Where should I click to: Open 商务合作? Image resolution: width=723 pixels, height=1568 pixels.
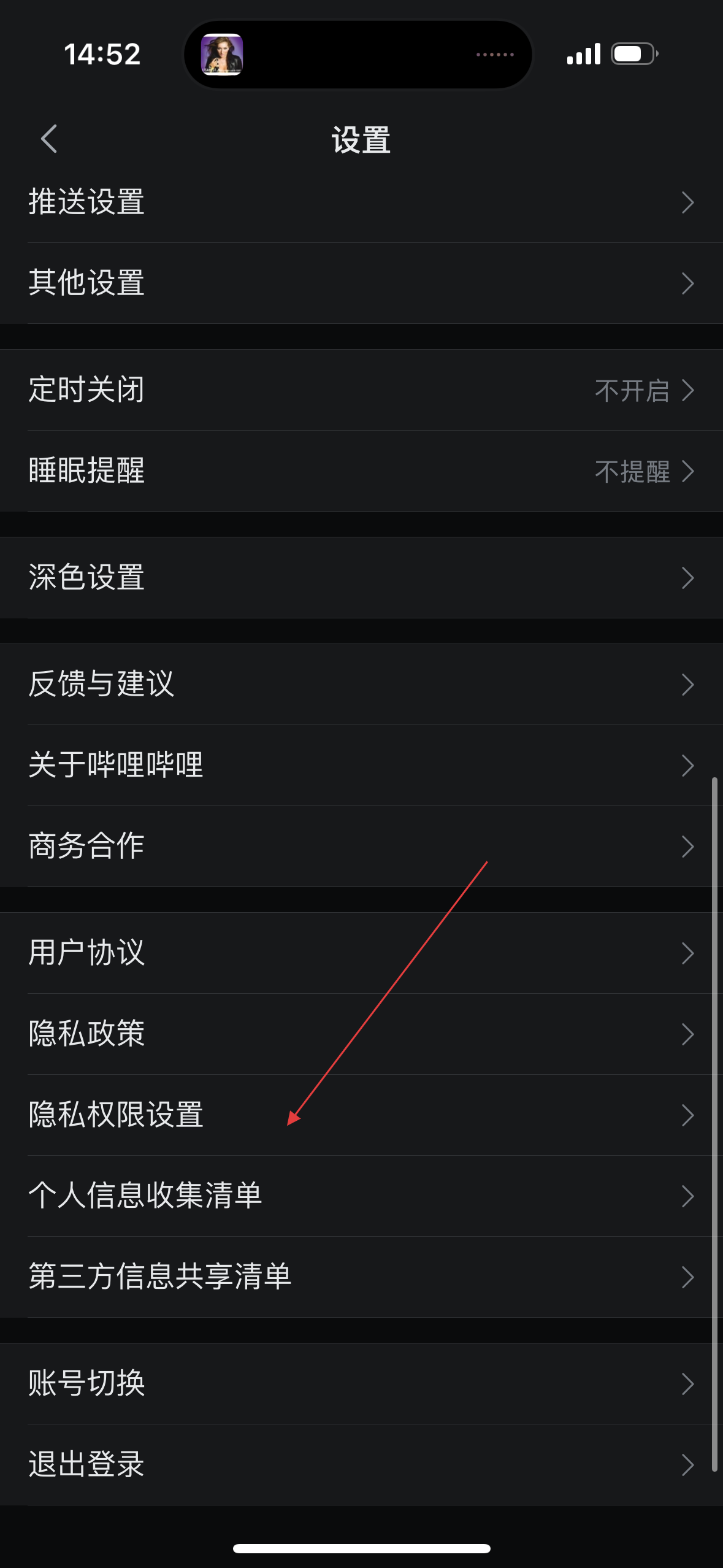click(361, 847)
